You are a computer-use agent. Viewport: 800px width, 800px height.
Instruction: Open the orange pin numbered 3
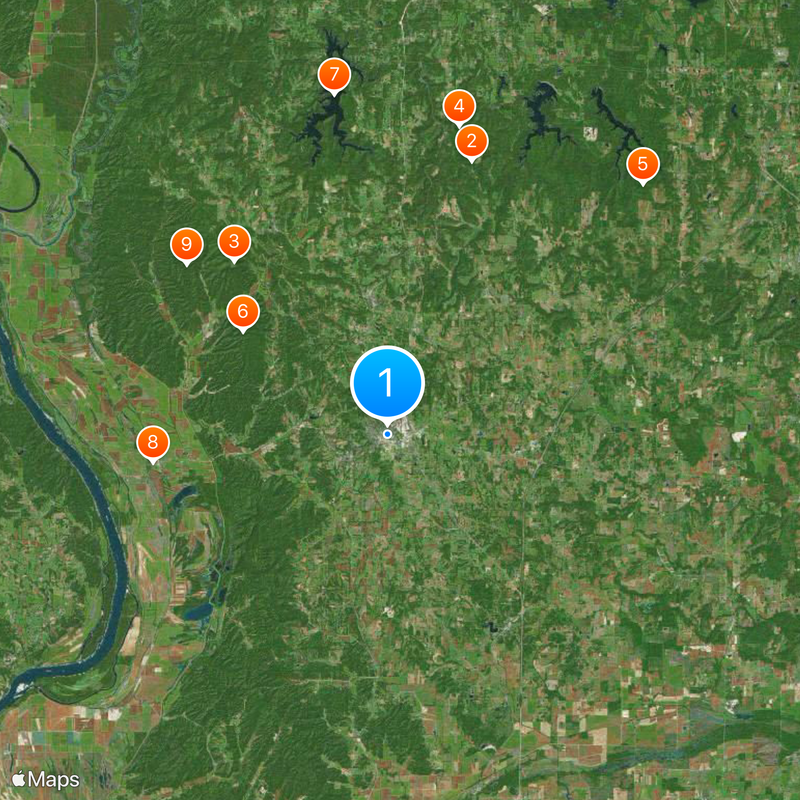(x=234, y=241)
